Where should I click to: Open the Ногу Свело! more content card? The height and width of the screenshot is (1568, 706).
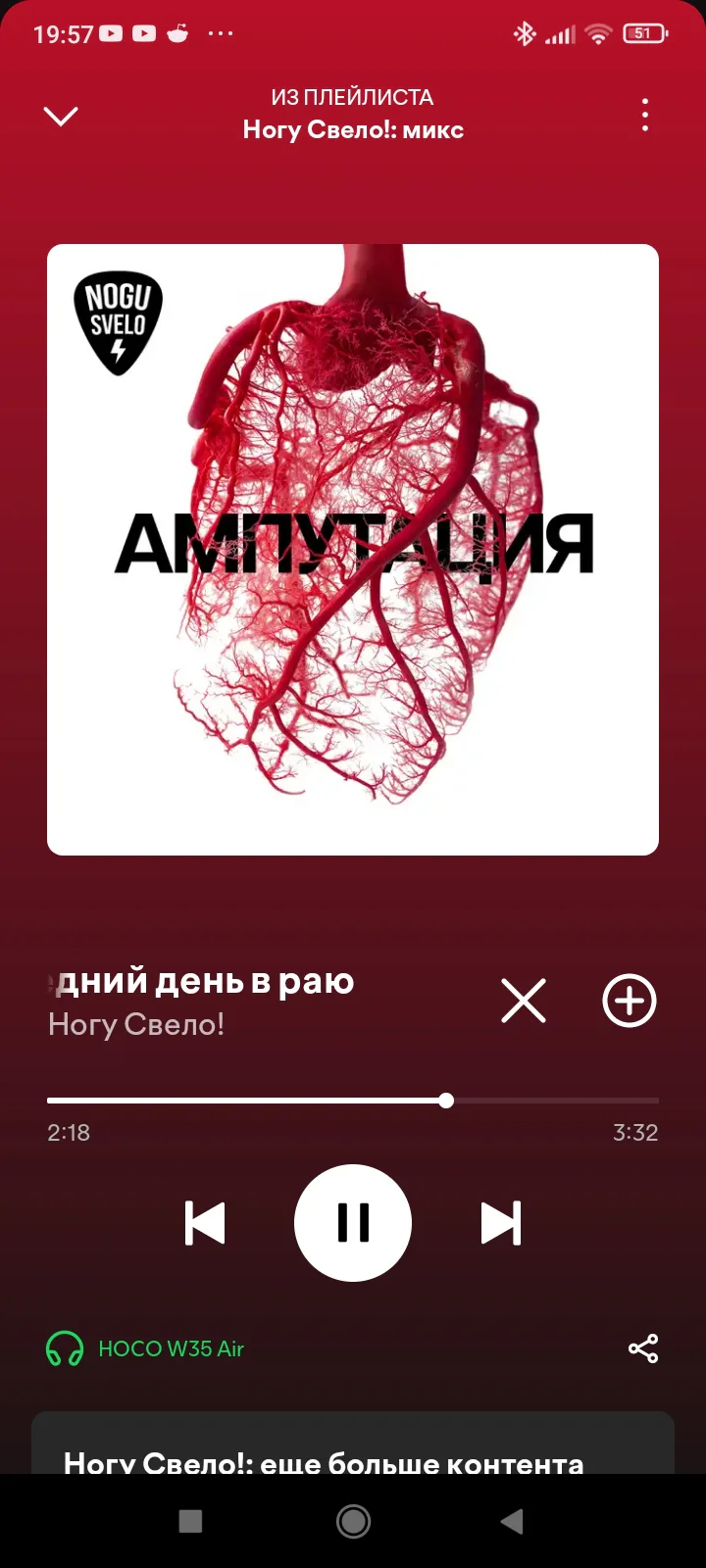click(353, 1450)
